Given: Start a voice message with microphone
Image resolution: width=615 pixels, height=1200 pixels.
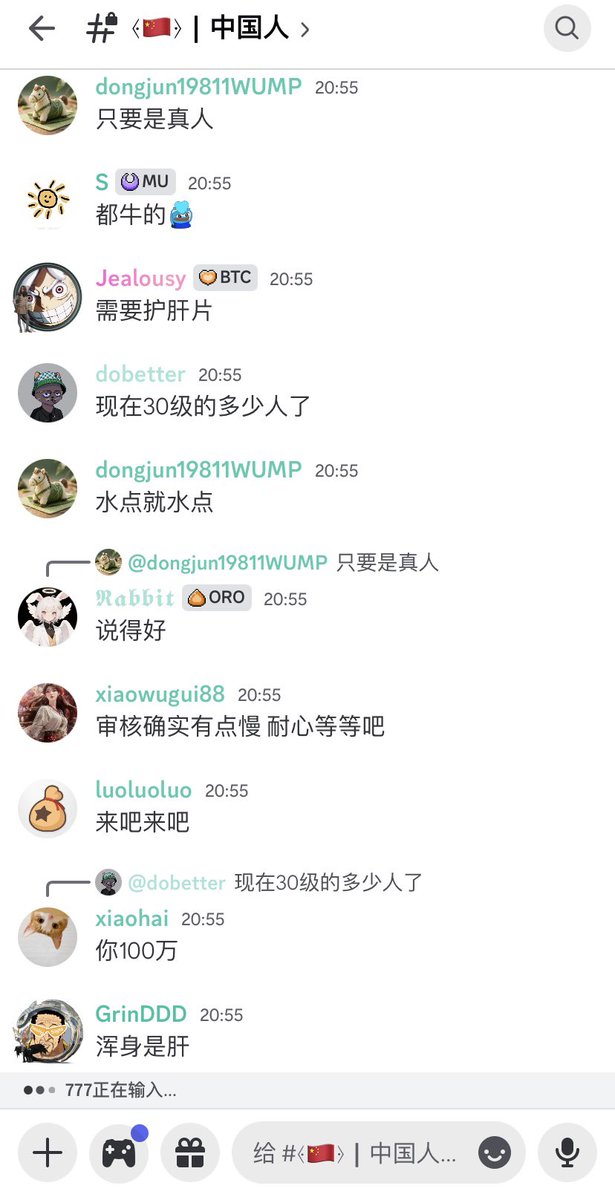Looking at the screenshot, I should click(567, 1153).
